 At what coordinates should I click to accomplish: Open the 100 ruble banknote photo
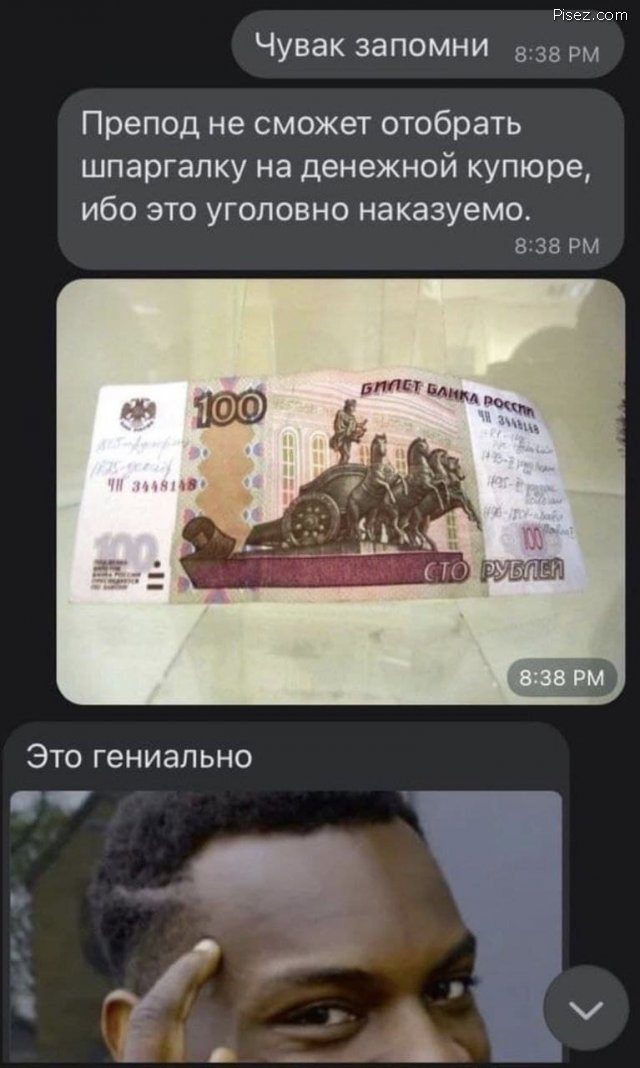[x=340, y=490]
